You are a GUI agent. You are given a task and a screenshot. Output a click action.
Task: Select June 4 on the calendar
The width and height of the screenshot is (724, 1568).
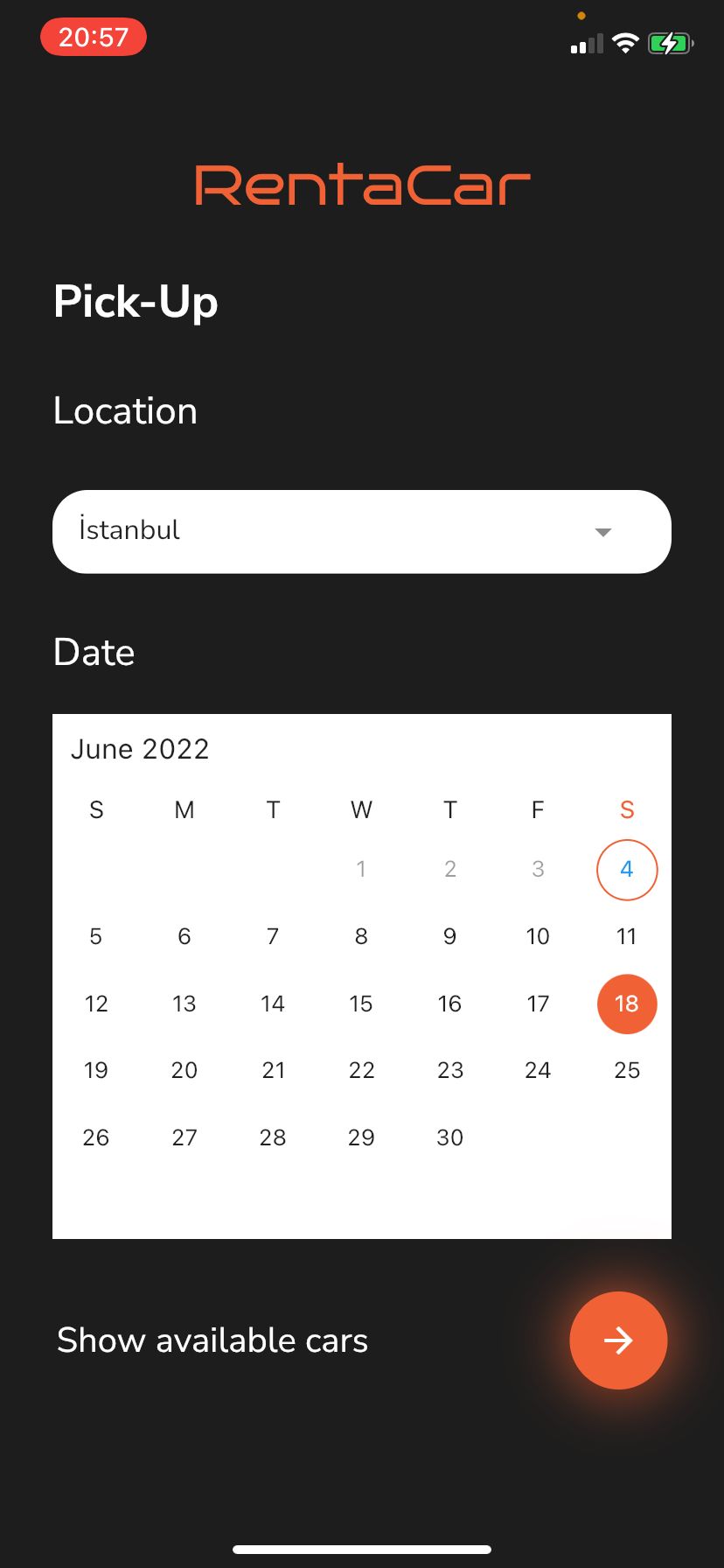tap(626, 869)
